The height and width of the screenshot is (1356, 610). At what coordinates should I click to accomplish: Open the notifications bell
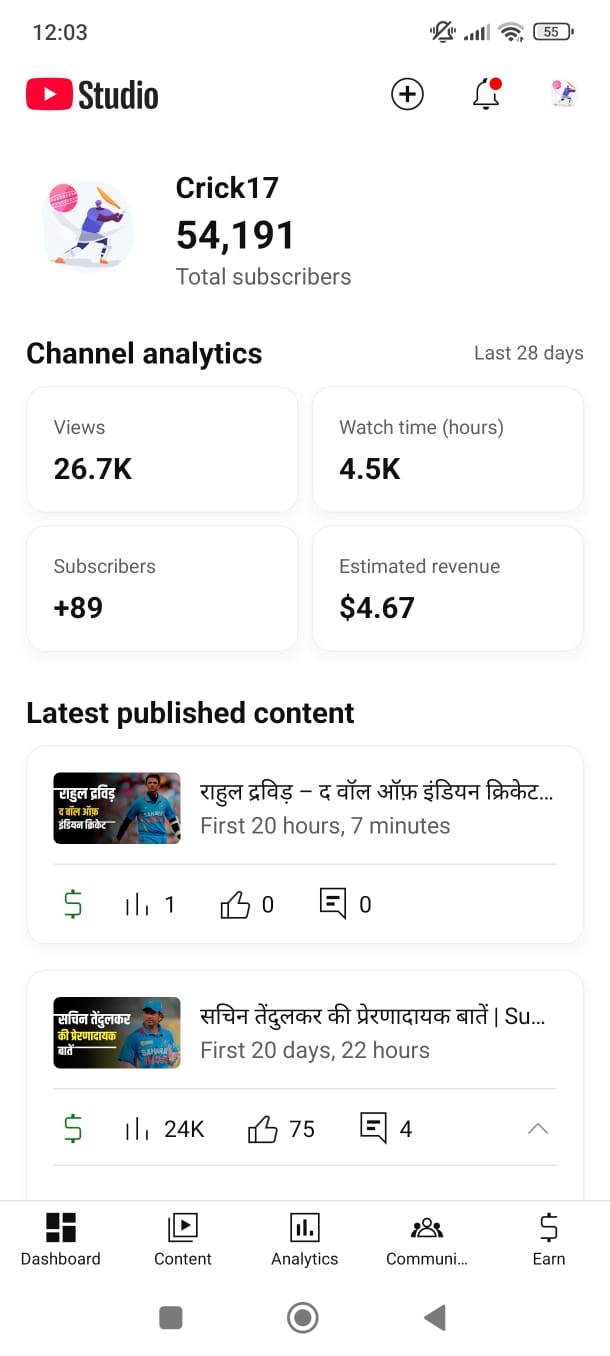pyautogui.click(x=486, y=95)
